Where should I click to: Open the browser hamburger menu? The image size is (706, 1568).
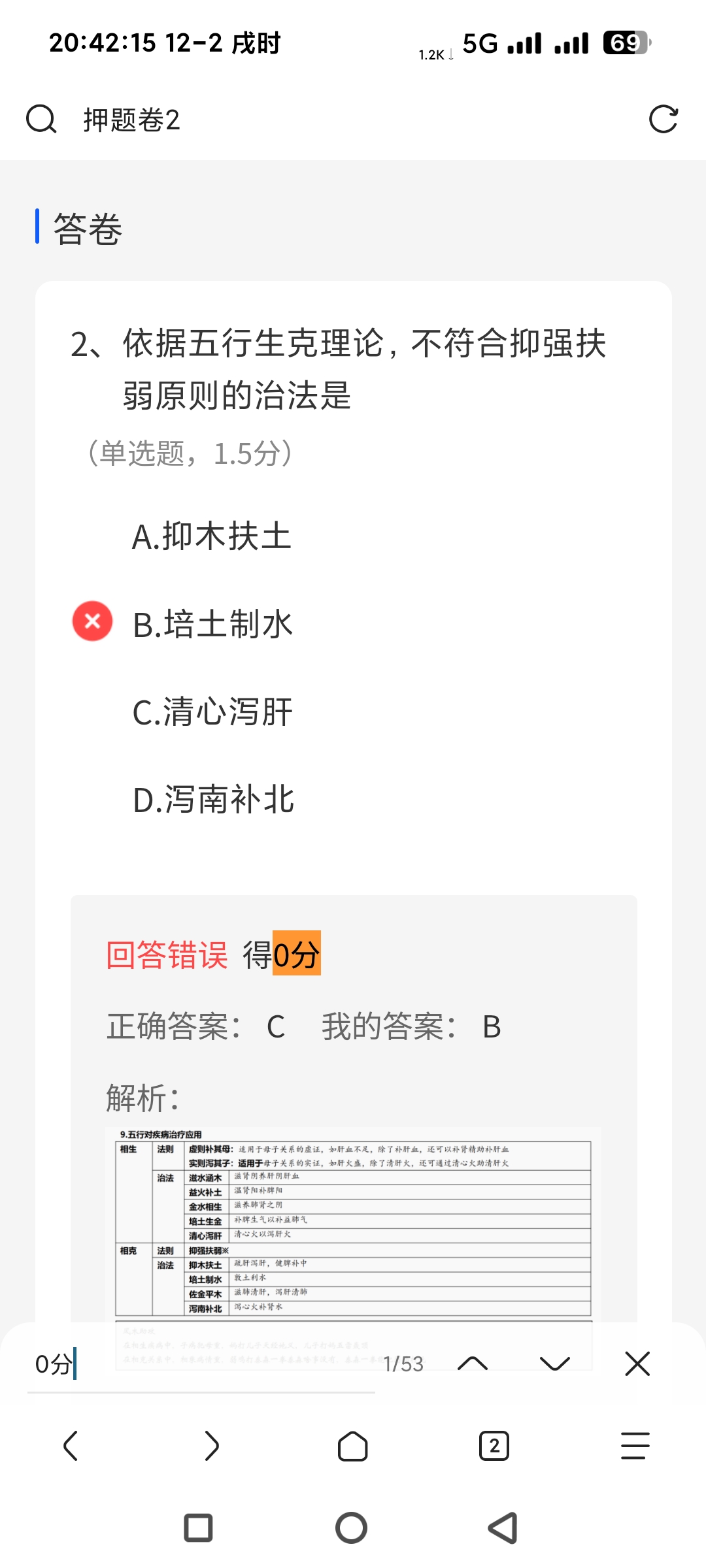pyautogui.click(x=635, y=1445)
